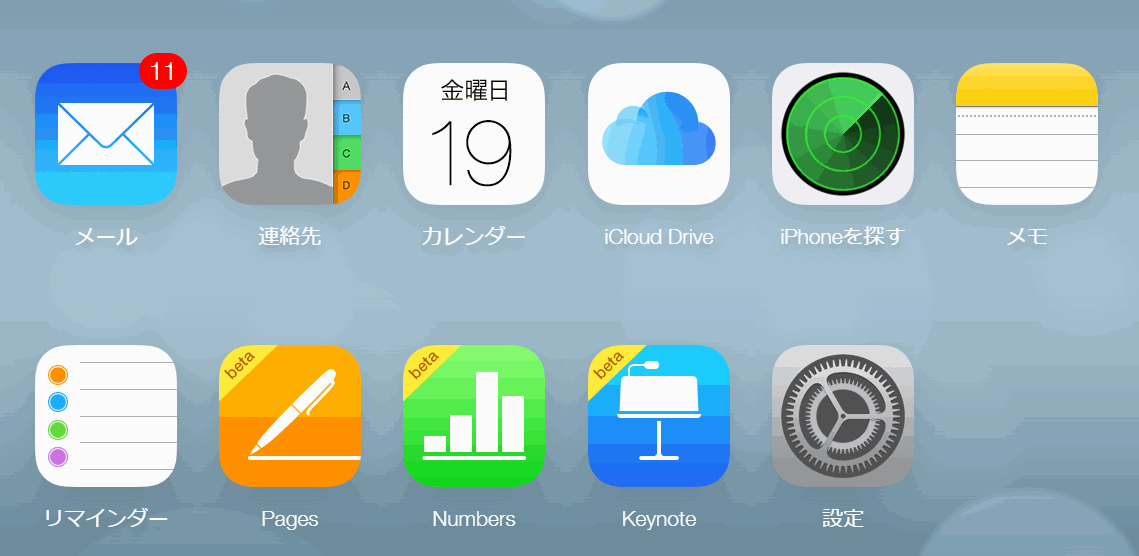
Task: Open Numbers beta
Action: tap(474, 416)
